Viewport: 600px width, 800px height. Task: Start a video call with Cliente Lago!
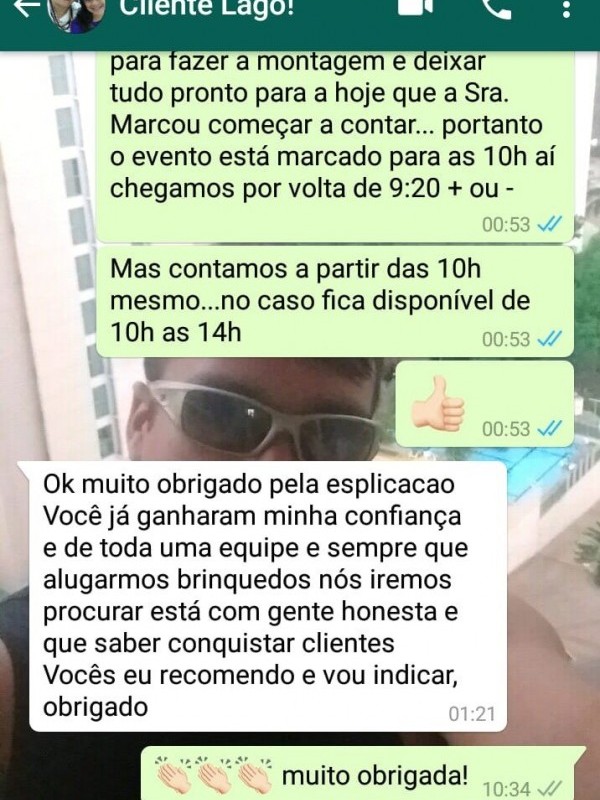(415, 8)
